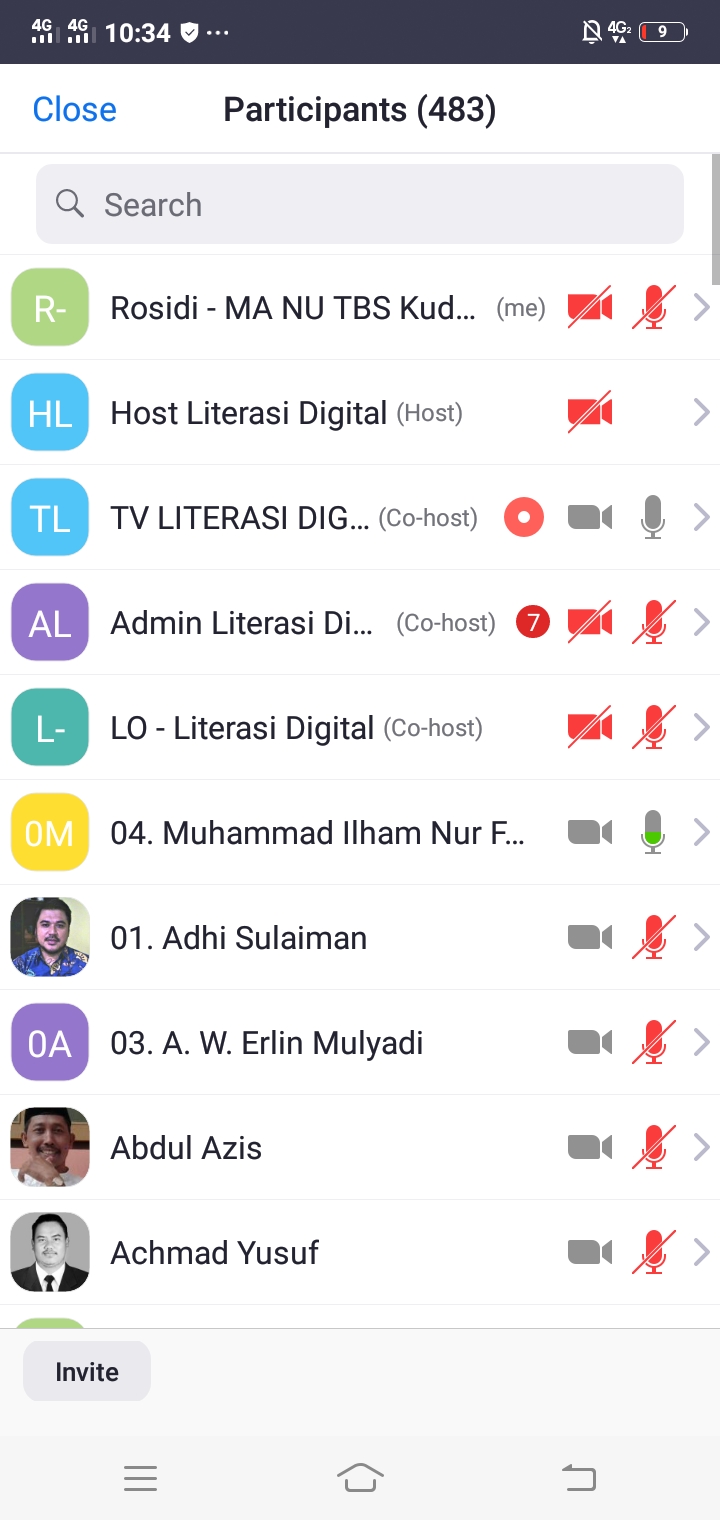This screenshot has width=720, height=1520.
Task: Invite more people to the meeting
Action: [87, 1372]
